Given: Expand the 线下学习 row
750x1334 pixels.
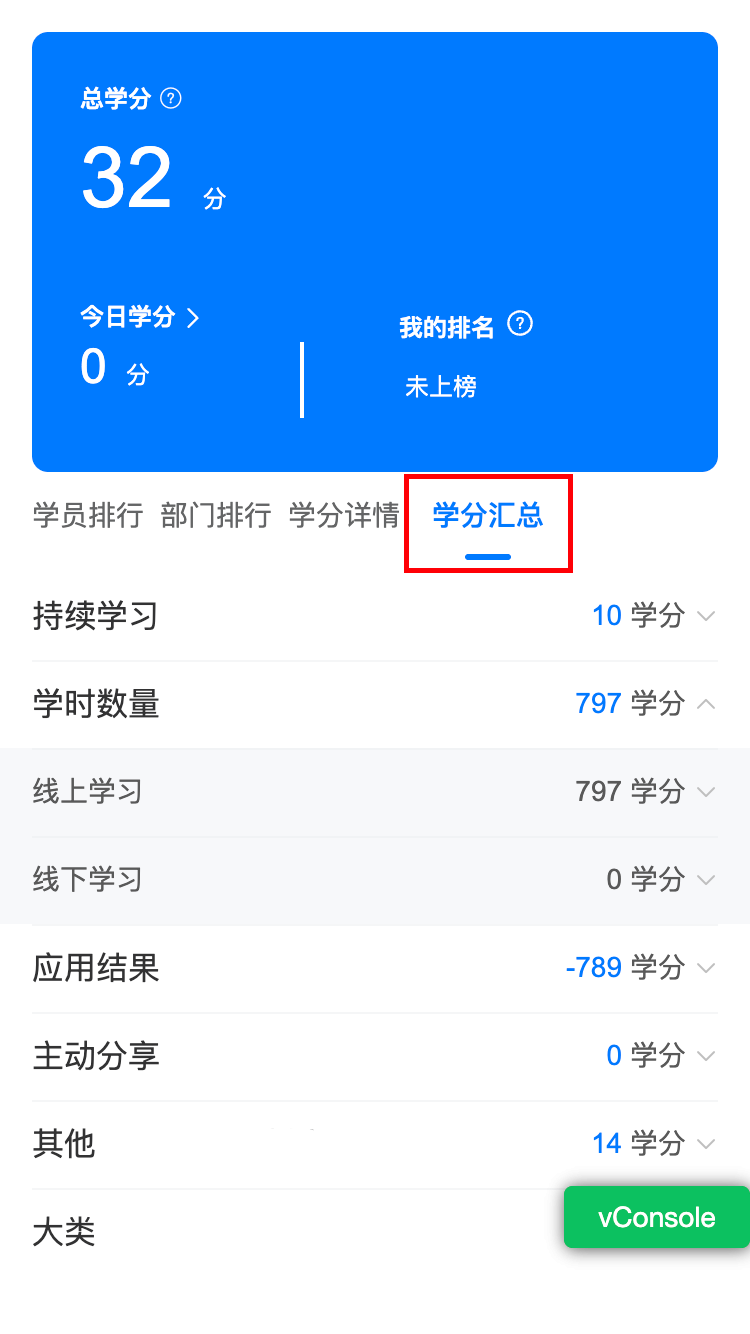Looking at the screenshot, I should tap(375, 881).
